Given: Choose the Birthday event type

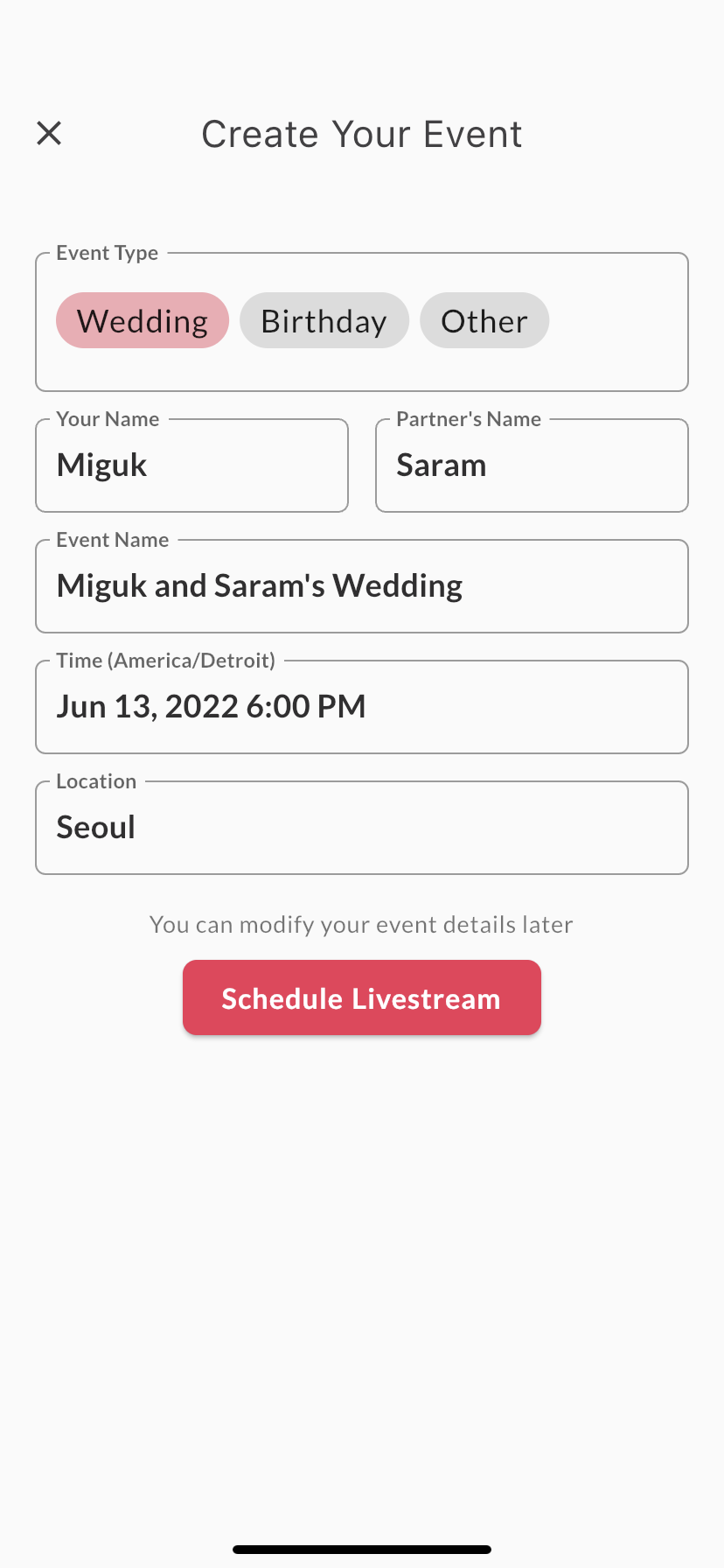Looking at the screenshot, I should coord(324,320).
